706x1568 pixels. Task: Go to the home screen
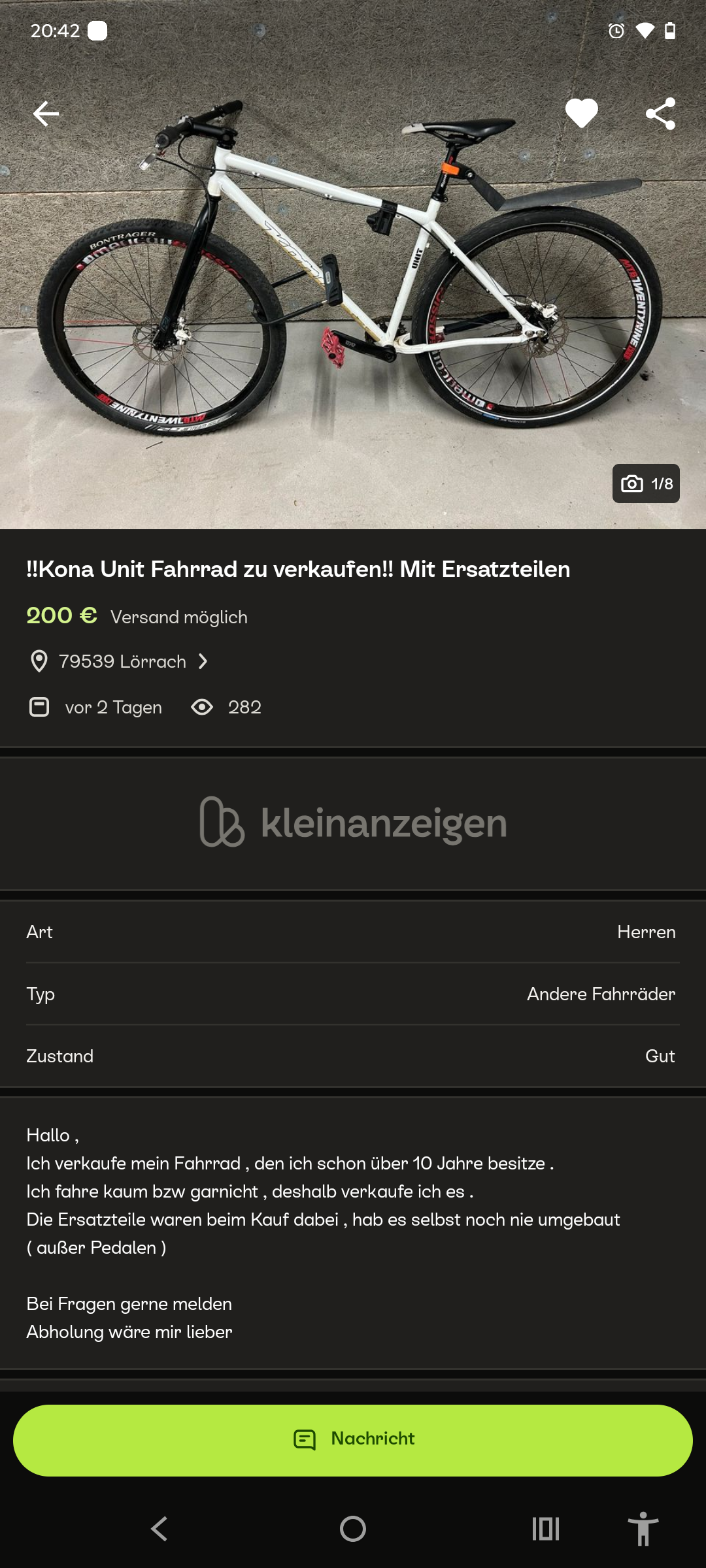353,1529
